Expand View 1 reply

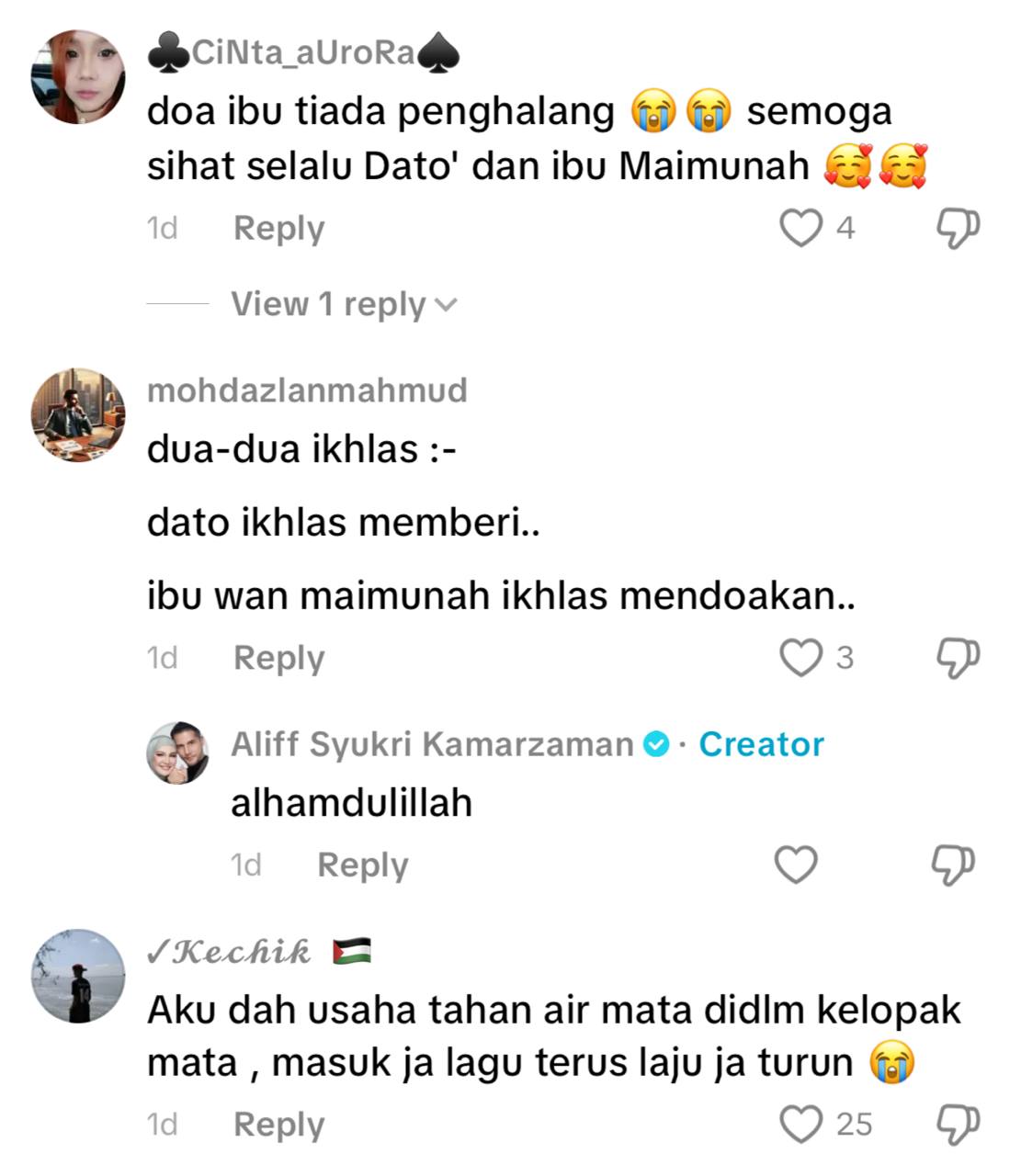click(x=343, y=304)
